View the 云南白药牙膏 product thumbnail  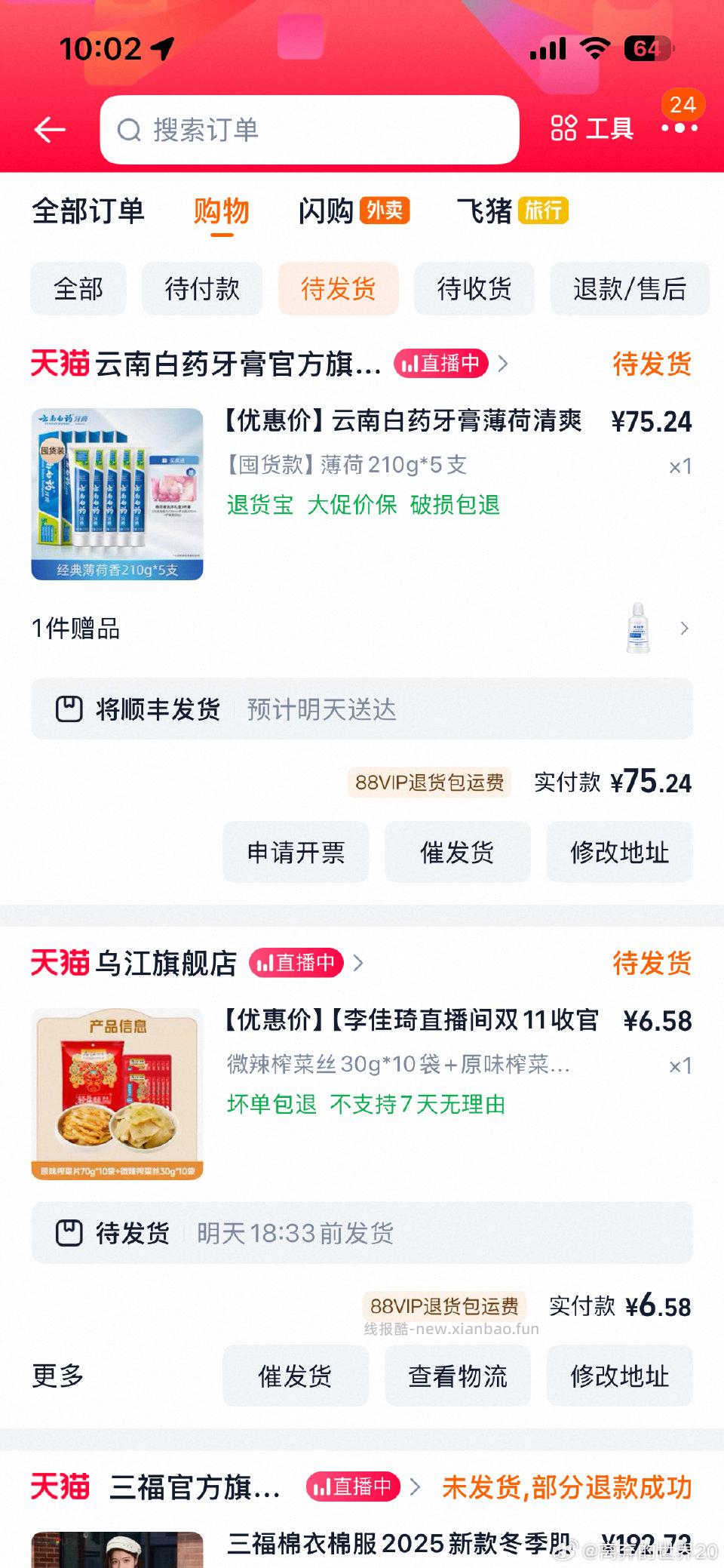click(x=117, y=495)
